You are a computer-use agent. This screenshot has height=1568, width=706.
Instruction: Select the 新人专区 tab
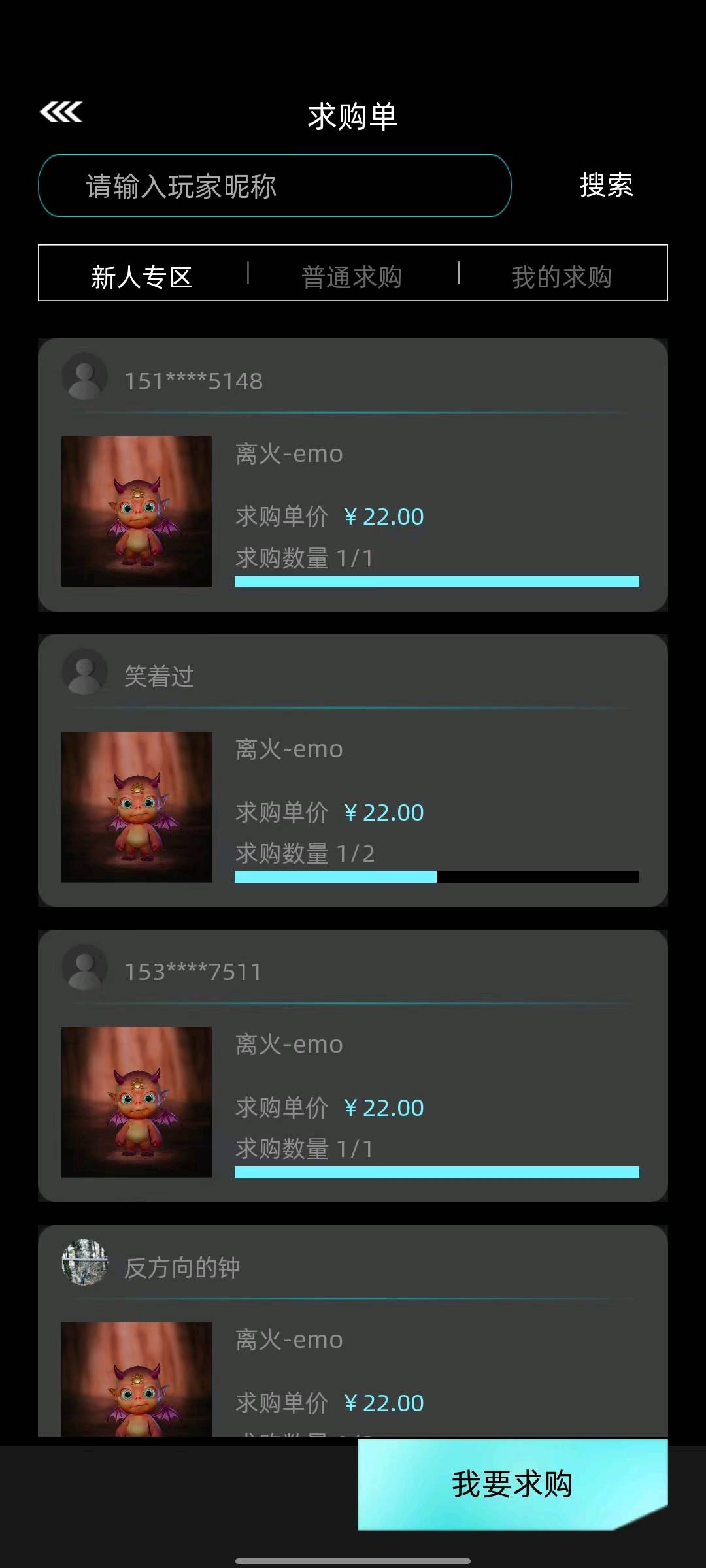(x=142, y=276)
